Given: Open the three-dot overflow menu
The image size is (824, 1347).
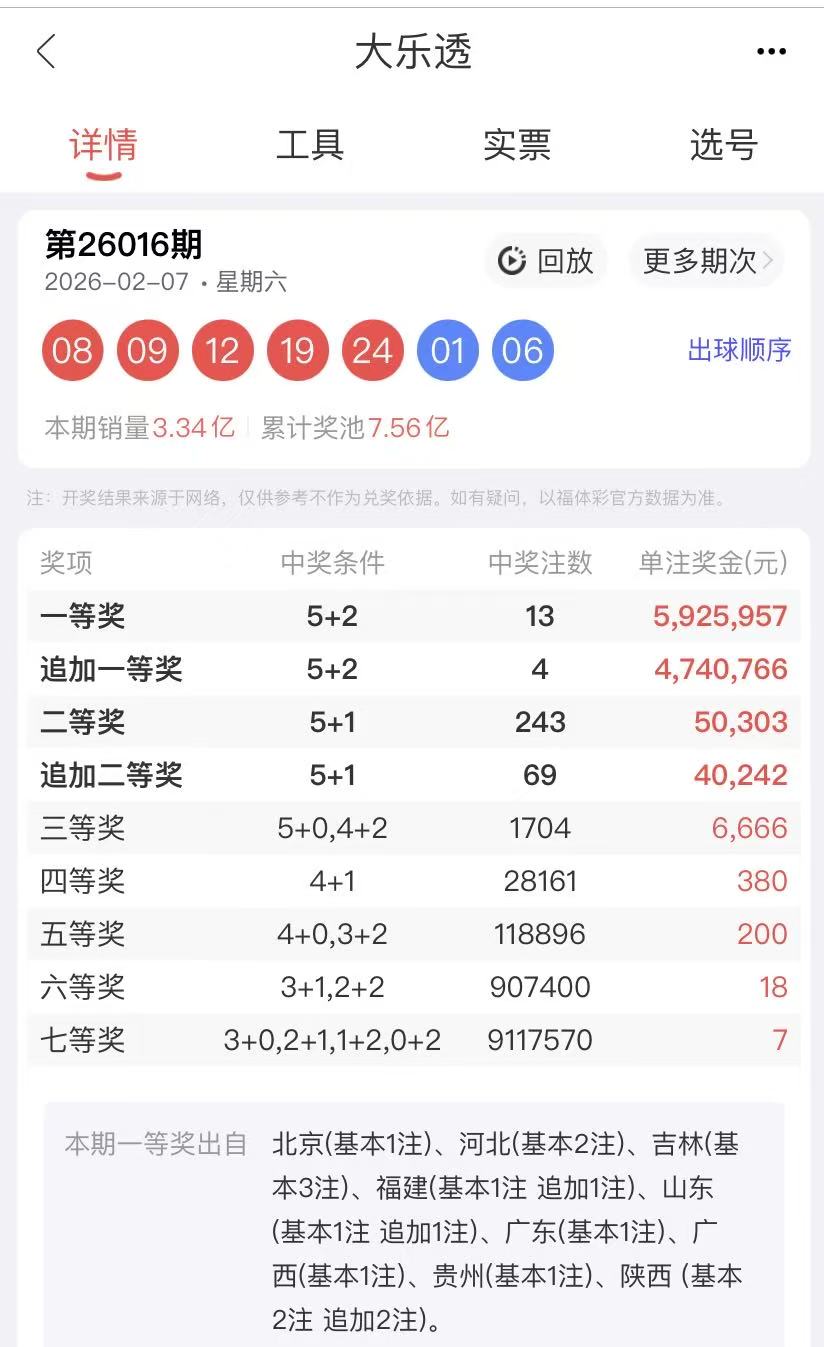Looking at the screenshot, I should coord(771,52).
